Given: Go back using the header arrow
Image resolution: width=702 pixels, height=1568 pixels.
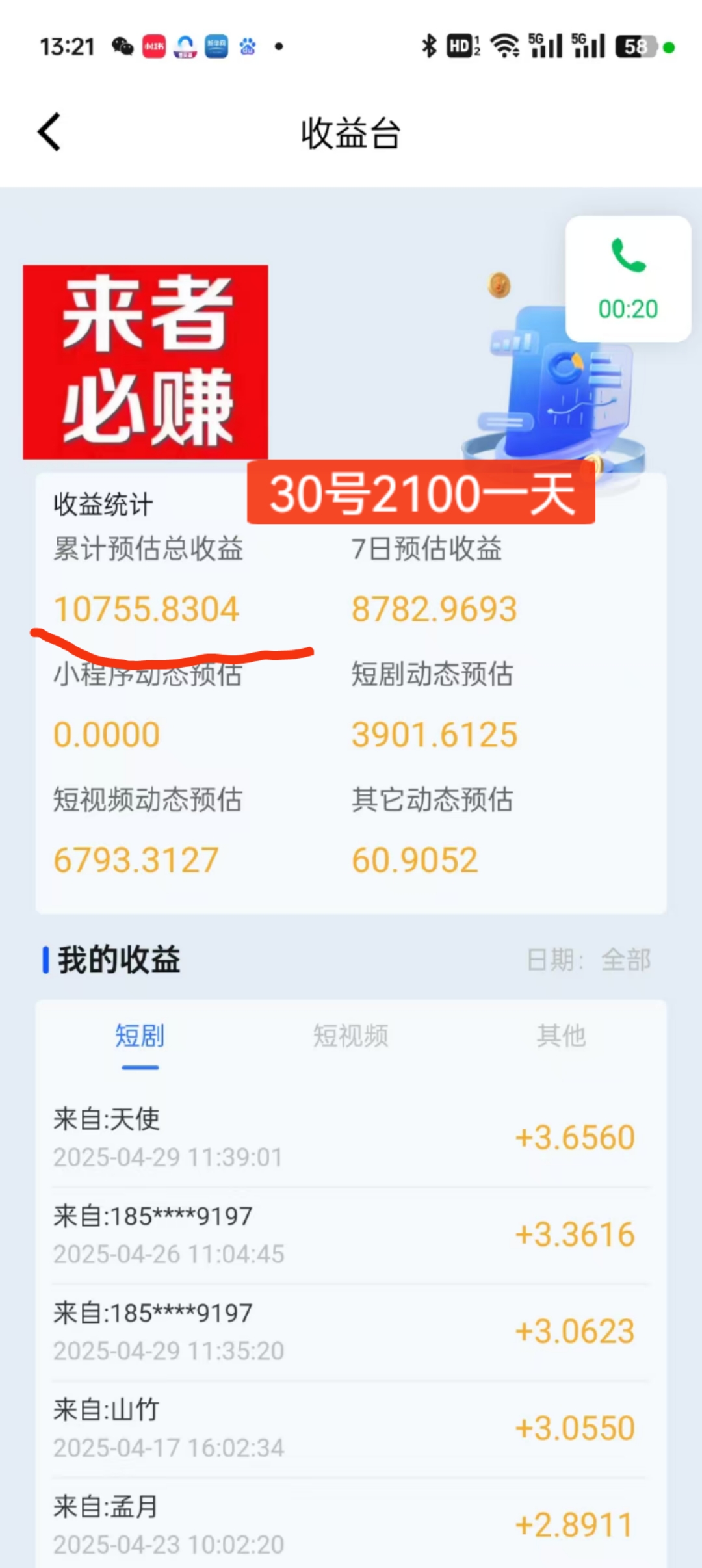Looking at the screenshot, I should pos(49,132).
